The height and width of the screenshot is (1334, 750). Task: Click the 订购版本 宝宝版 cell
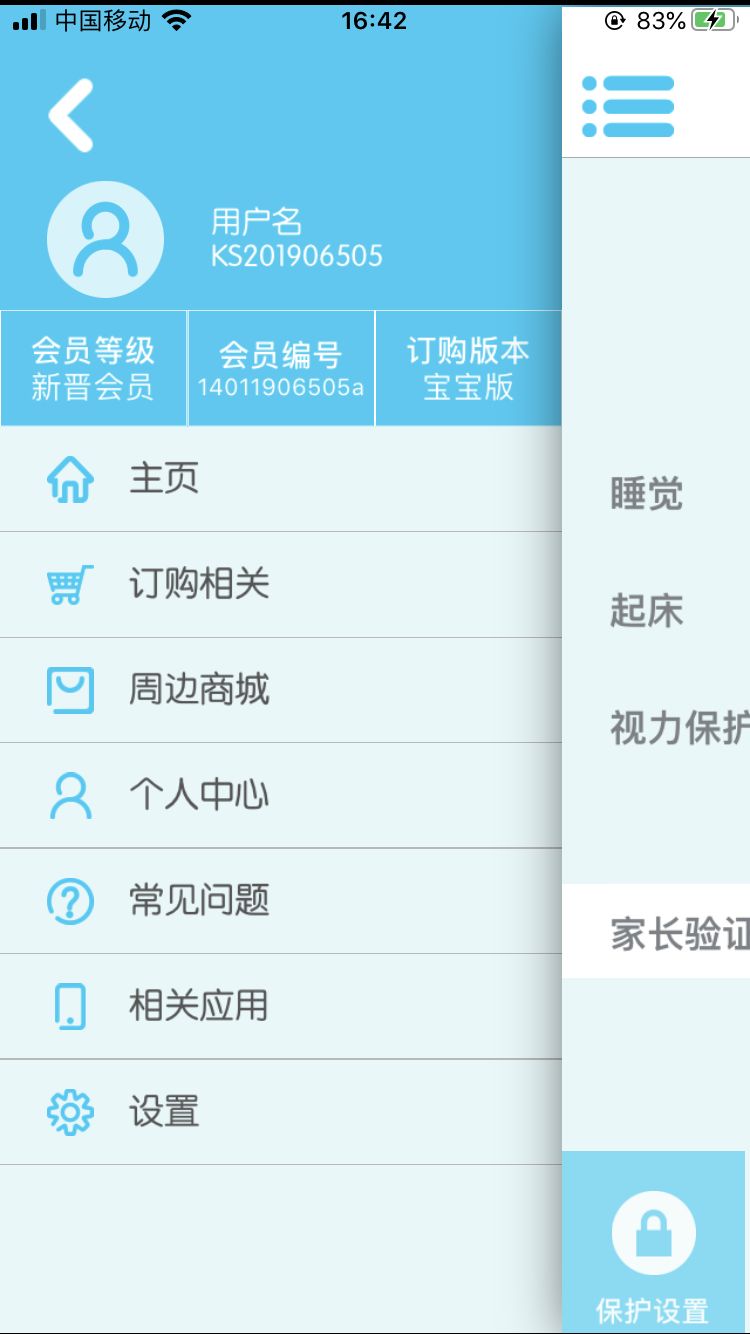[x=468, y=367]
